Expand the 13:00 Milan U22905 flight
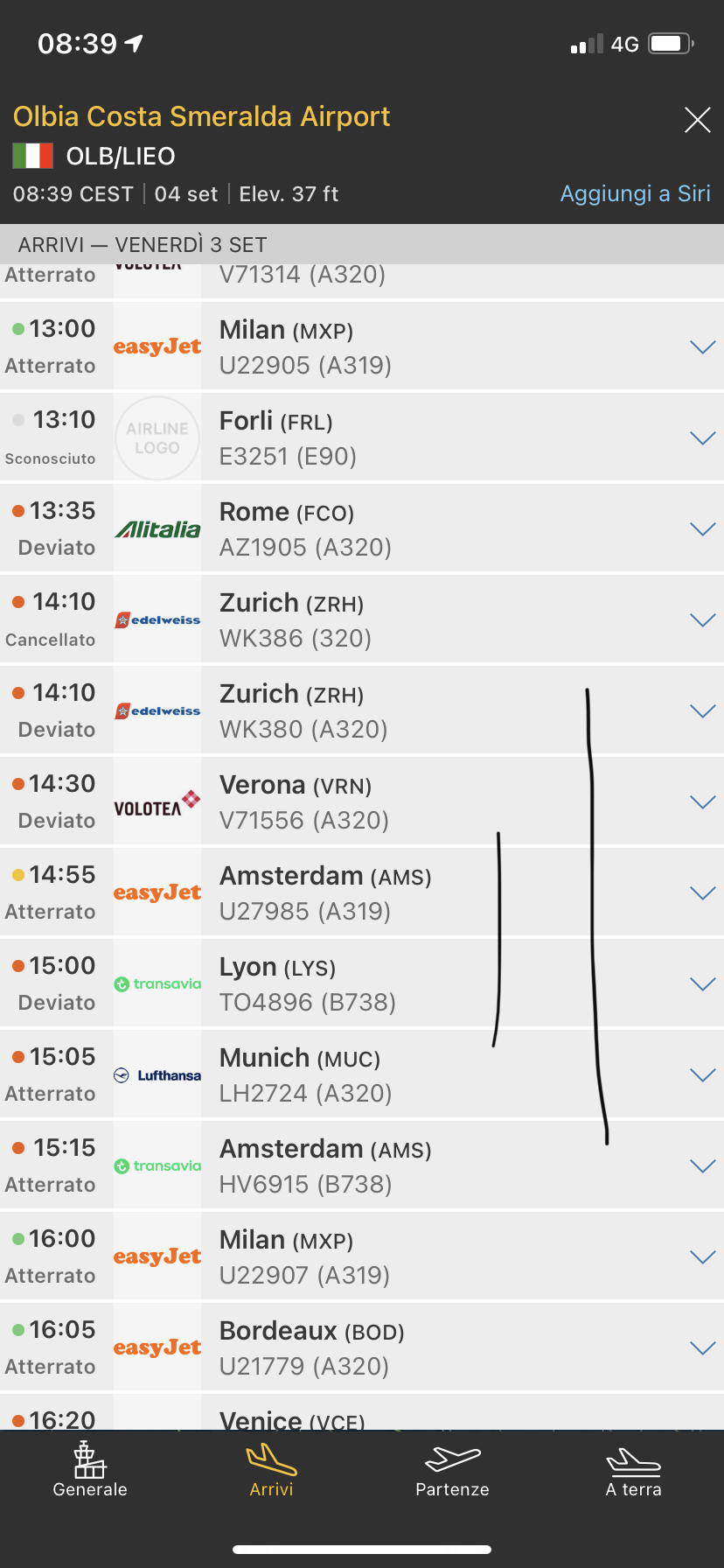The width and height of the screenshot is (724, 1568). pyautogui.click(x=702, y=347)
